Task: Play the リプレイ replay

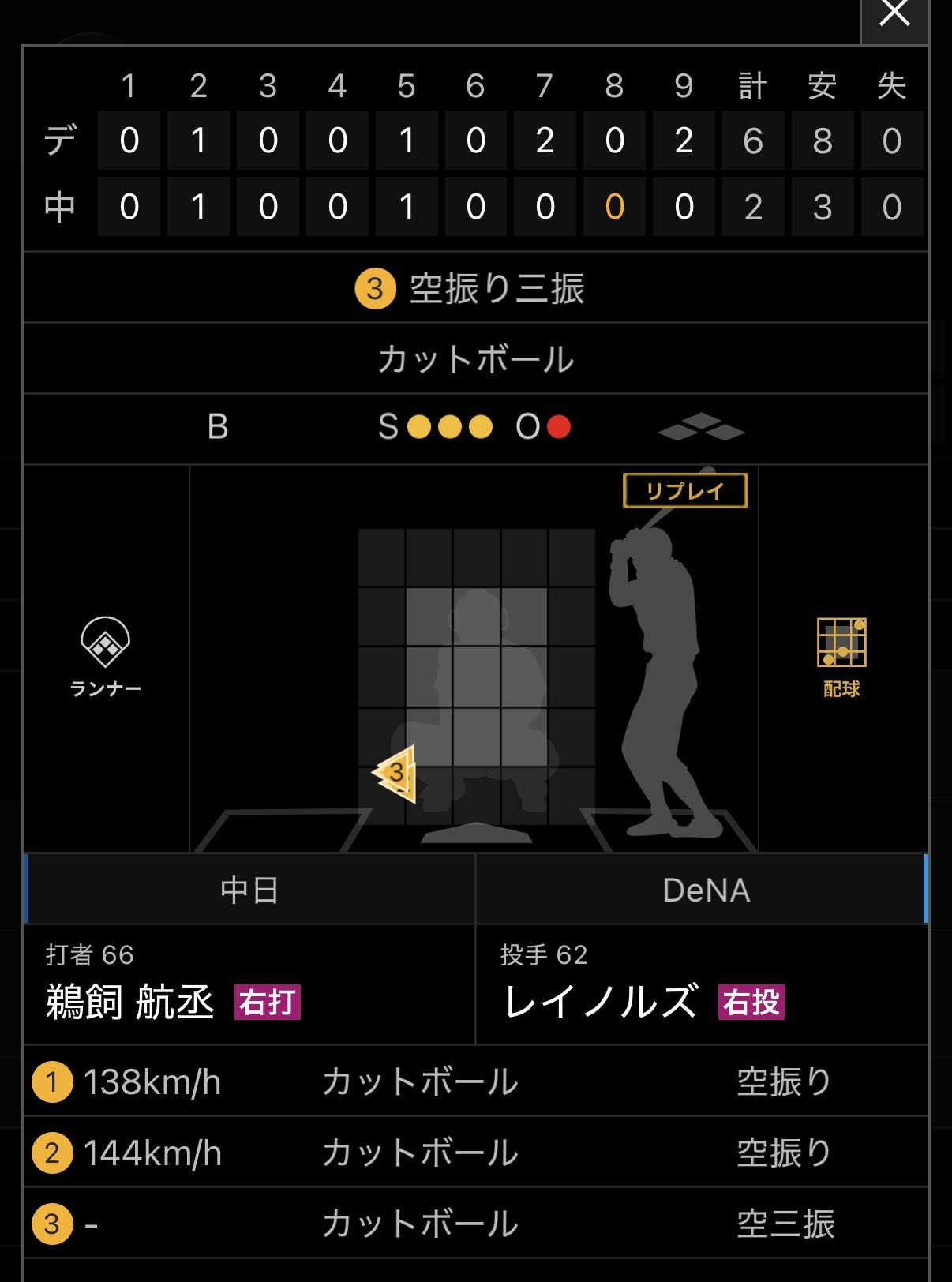Action: point(685,491)
